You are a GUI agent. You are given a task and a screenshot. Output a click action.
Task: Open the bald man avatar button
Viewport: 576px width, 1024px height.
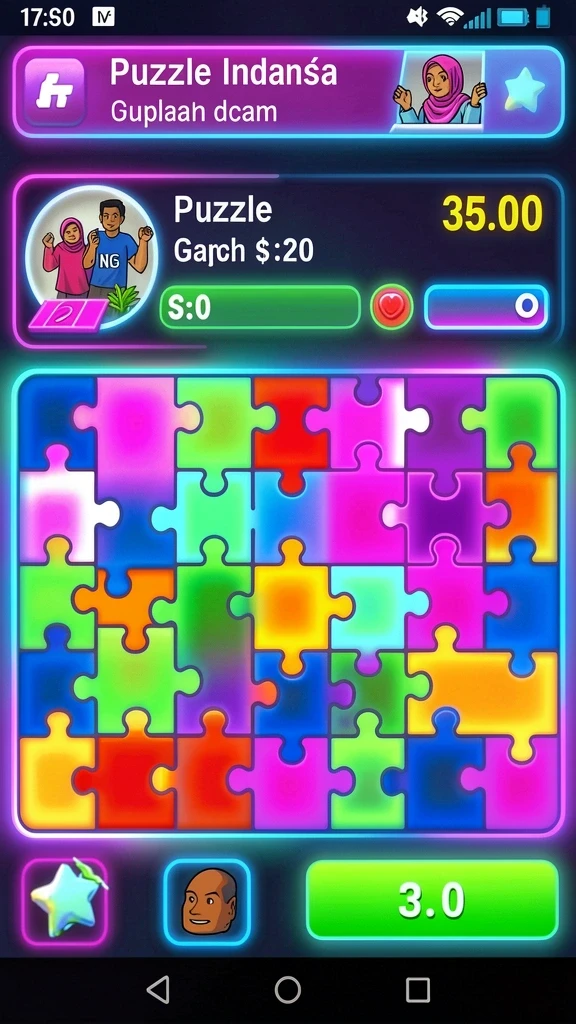[x=207, y=902]
